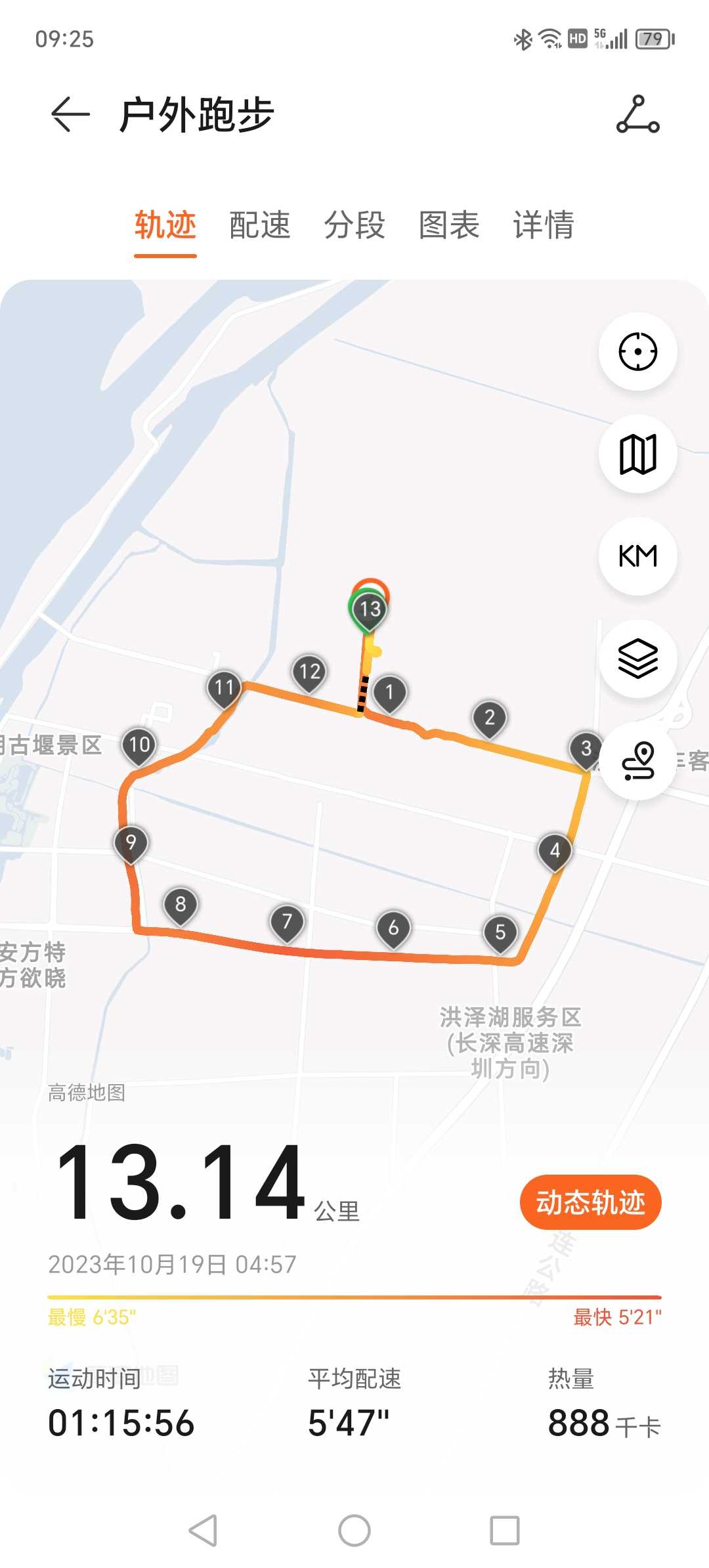Tap the map style button
Image resolution: width=709 pixels, height=1568 pixels.
coord(637,454)
